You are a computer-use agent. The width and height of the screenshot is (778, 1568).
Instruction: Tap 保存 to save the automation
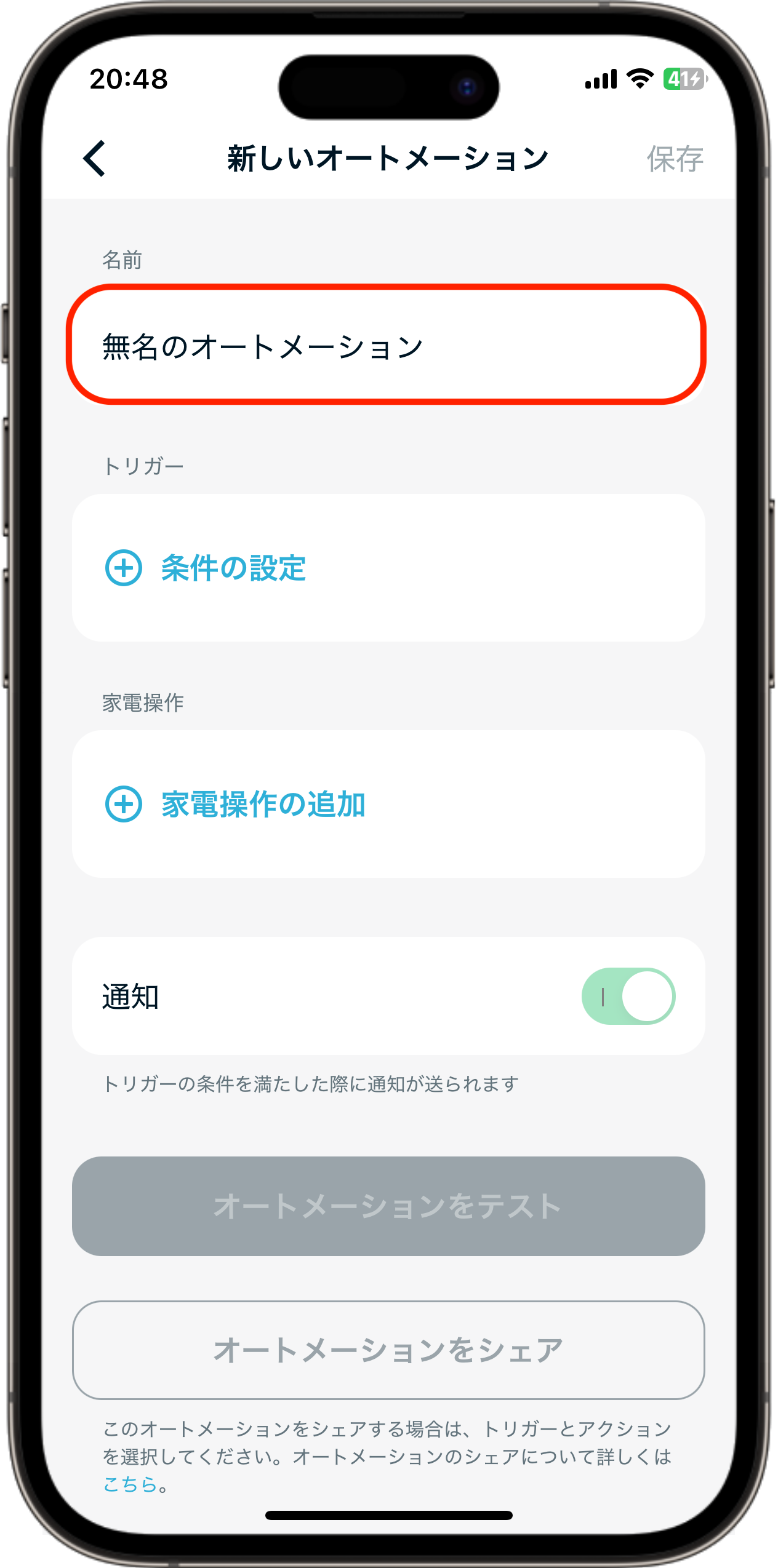coord(675,159)
